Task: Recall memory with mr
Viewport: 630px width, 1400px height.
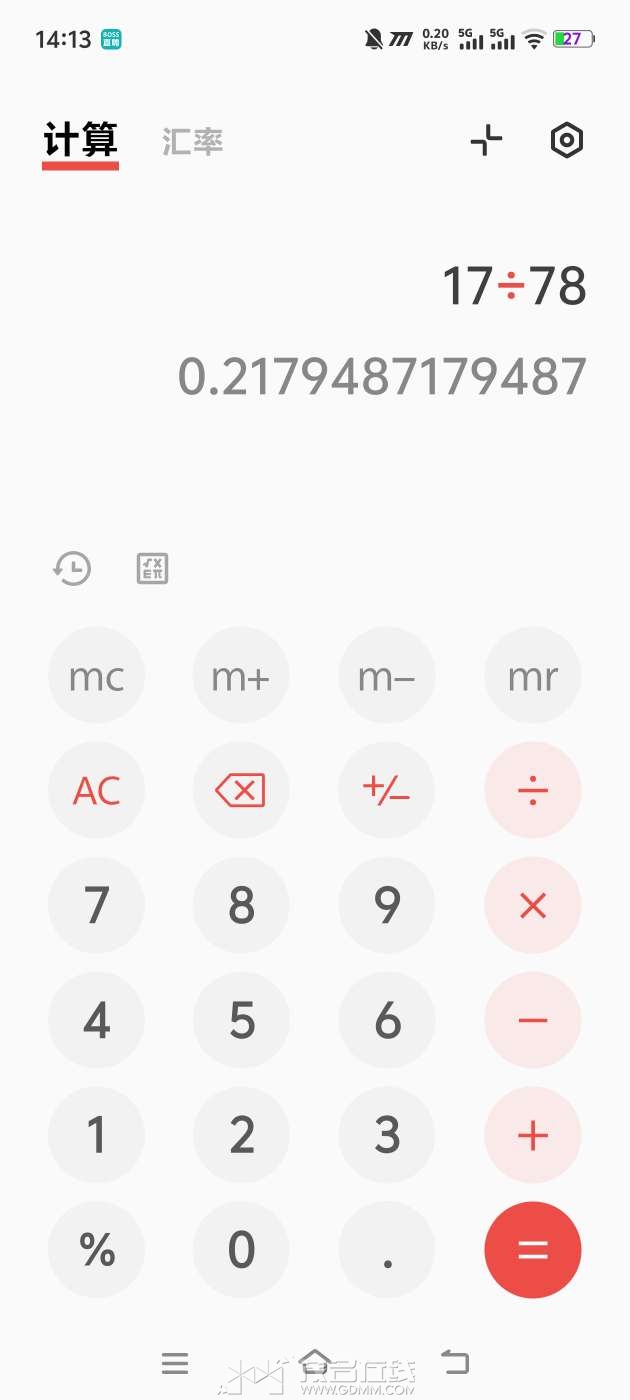Action: point(532,677)
